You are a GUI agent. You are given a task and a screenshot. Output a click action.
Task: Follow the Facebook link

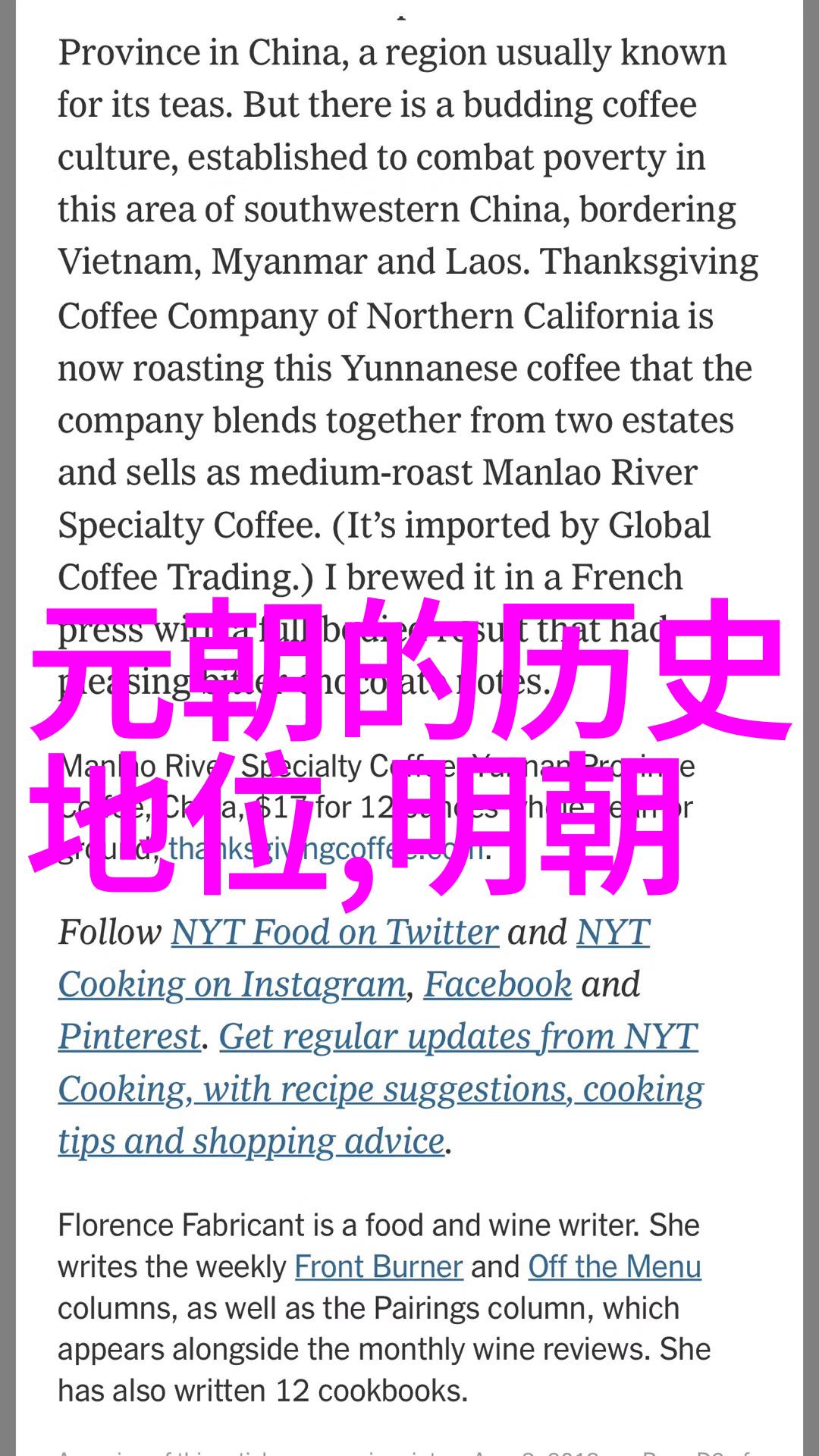497,984
